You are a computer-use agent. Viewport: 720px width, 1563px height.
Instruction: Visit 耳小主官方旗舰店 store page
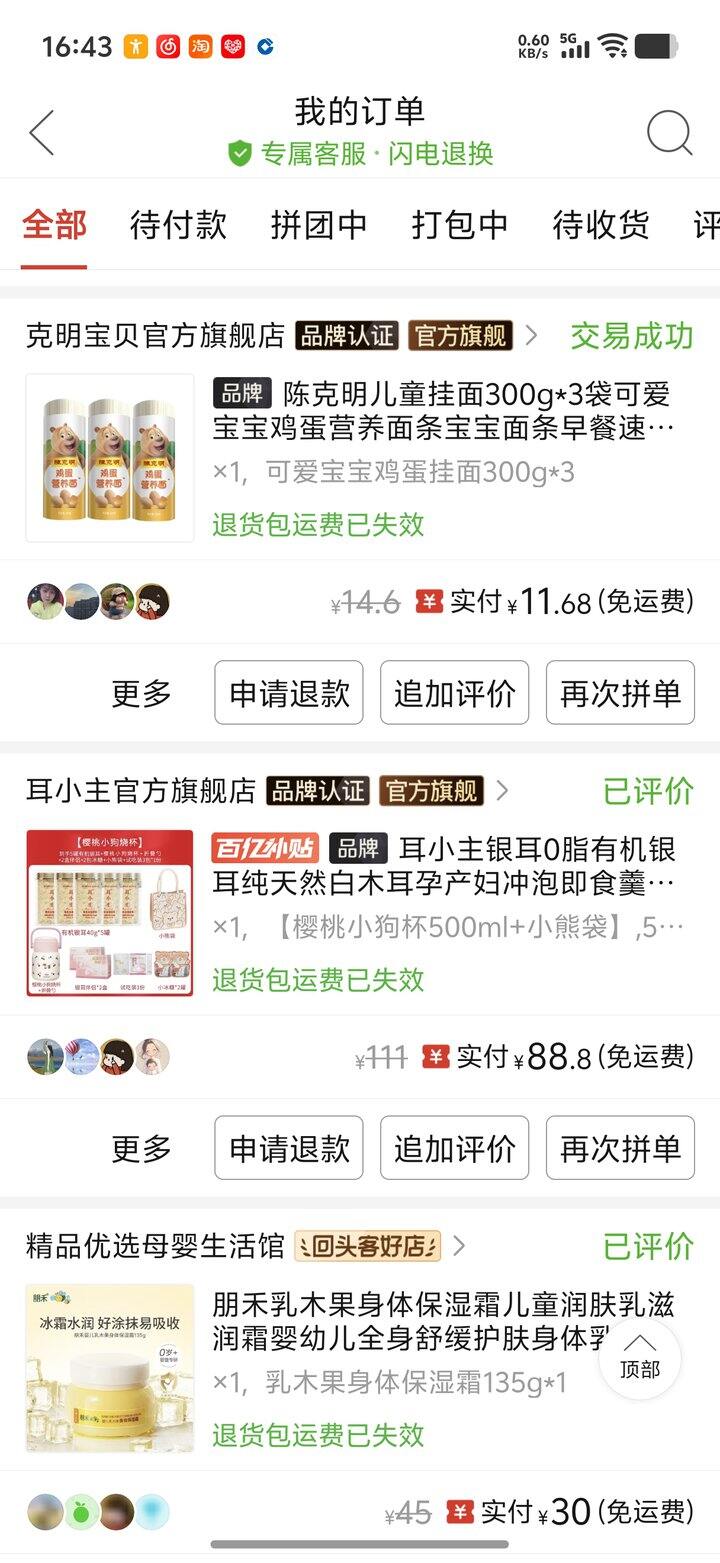click(x=141, y=791)
